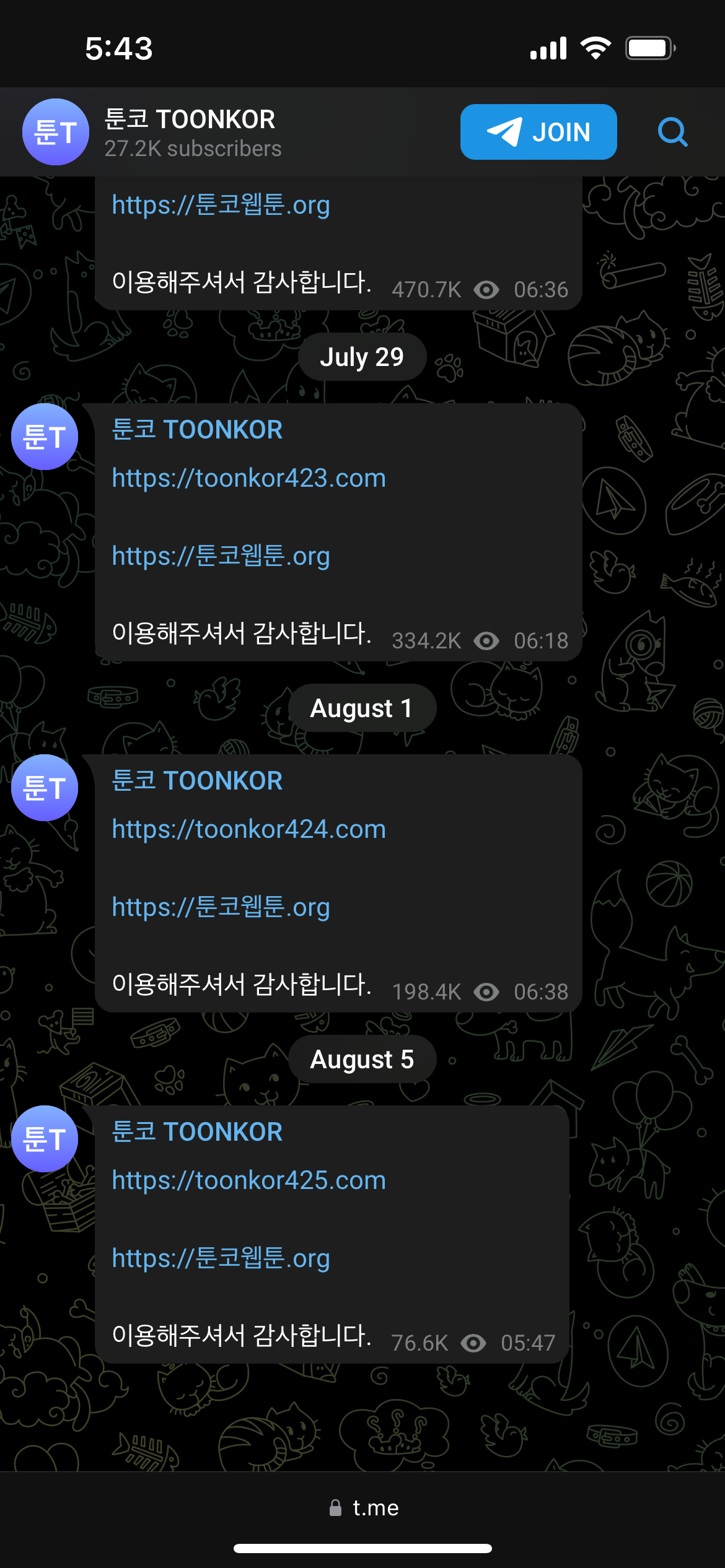Join the TOONKOR channel
The height and width of the screenshot is (1568, 725).
(538, 132)
